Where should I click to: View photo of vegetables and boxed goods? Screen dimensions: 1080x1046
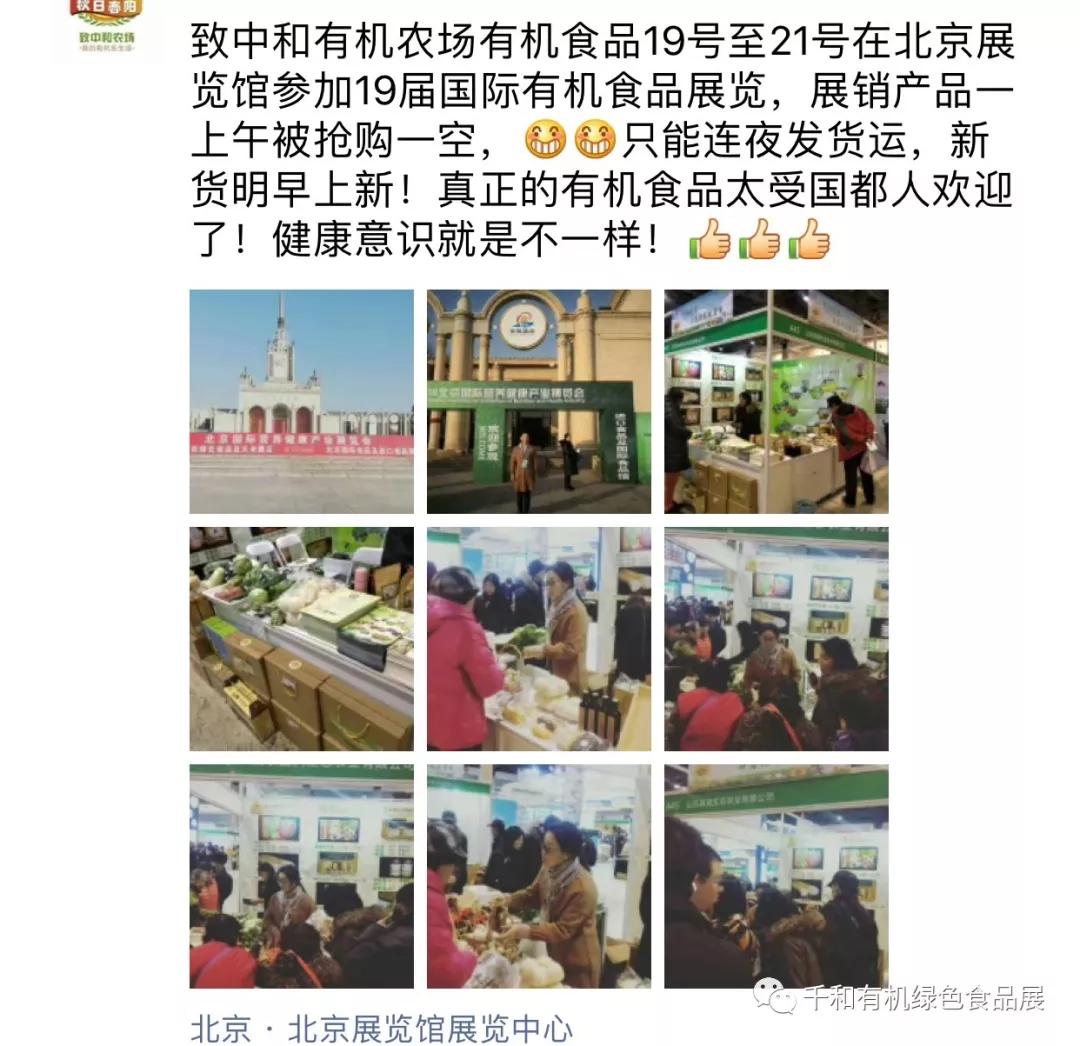tap(301, 639)
